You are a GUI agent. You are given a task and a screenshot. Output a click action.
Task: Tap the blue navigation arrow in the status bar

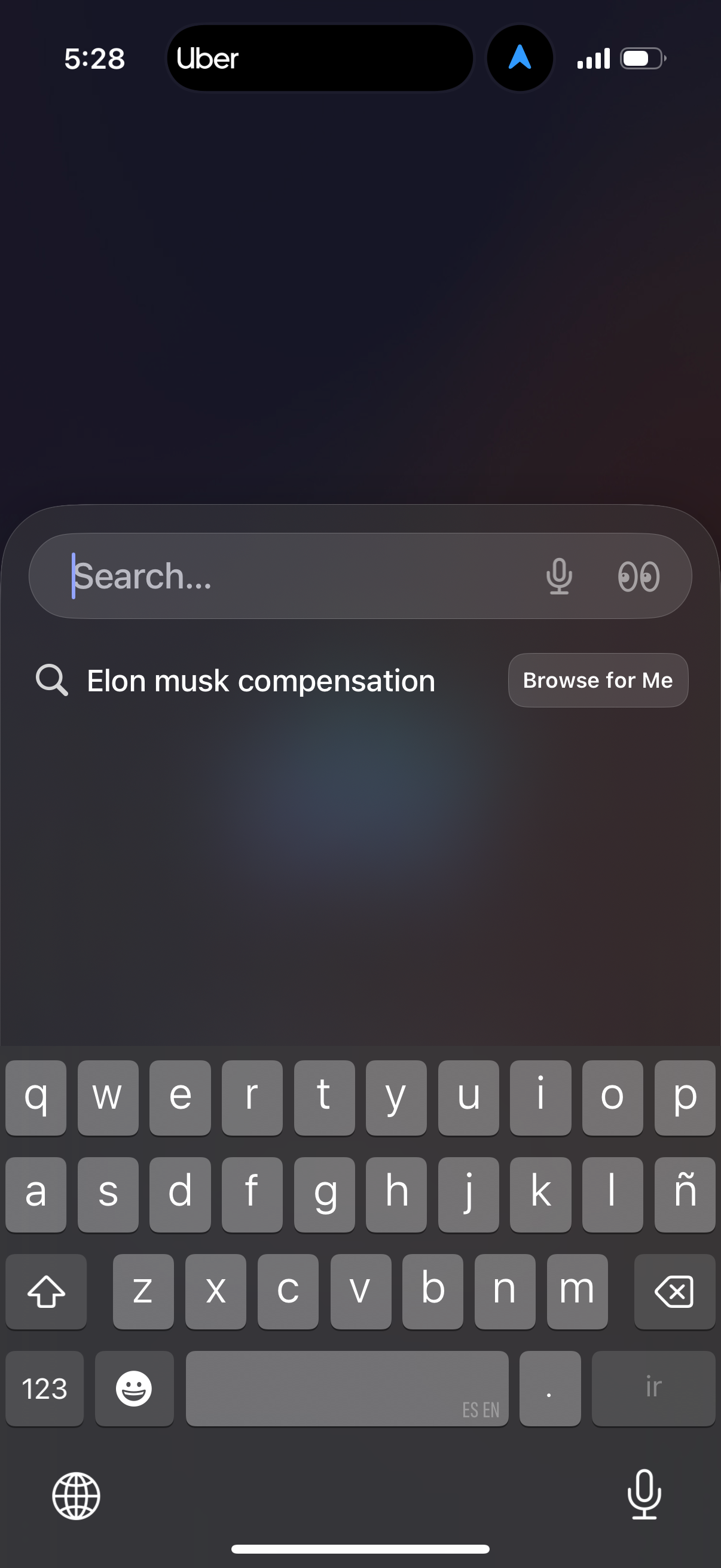(x=520, y=58)
